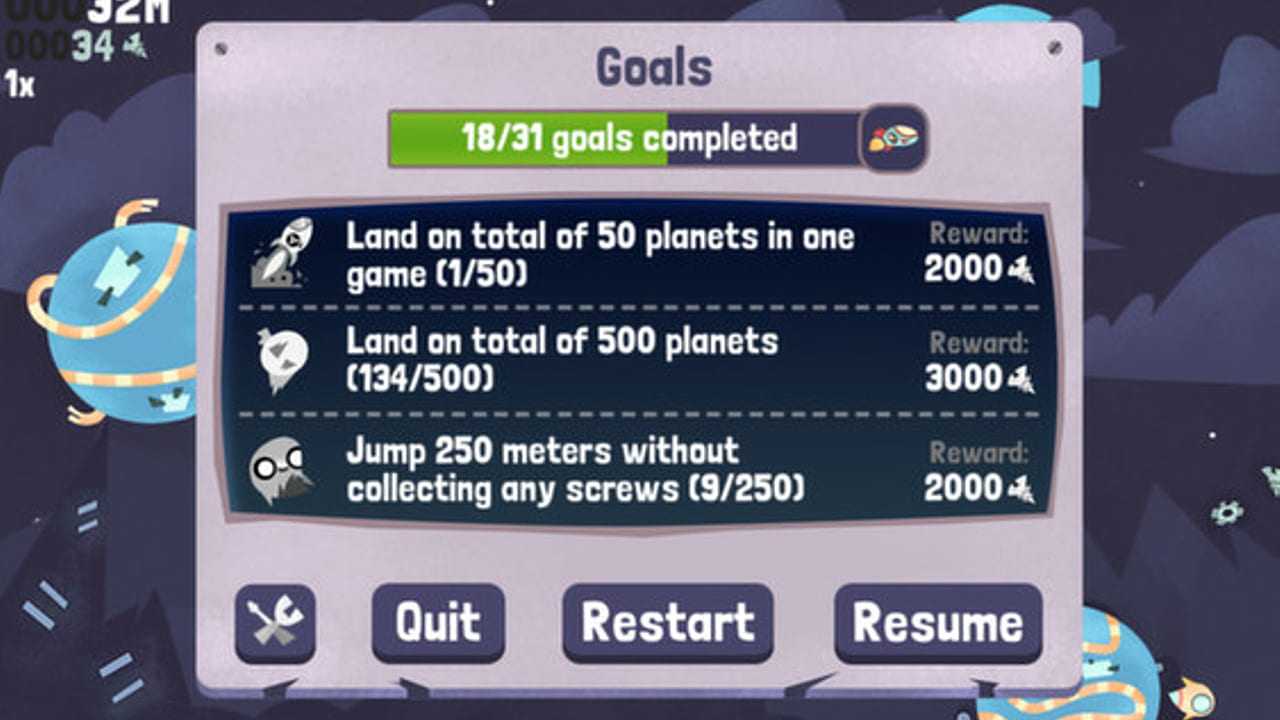Quit the current game
Screen dimensions: 1280x720
point(438,623)
